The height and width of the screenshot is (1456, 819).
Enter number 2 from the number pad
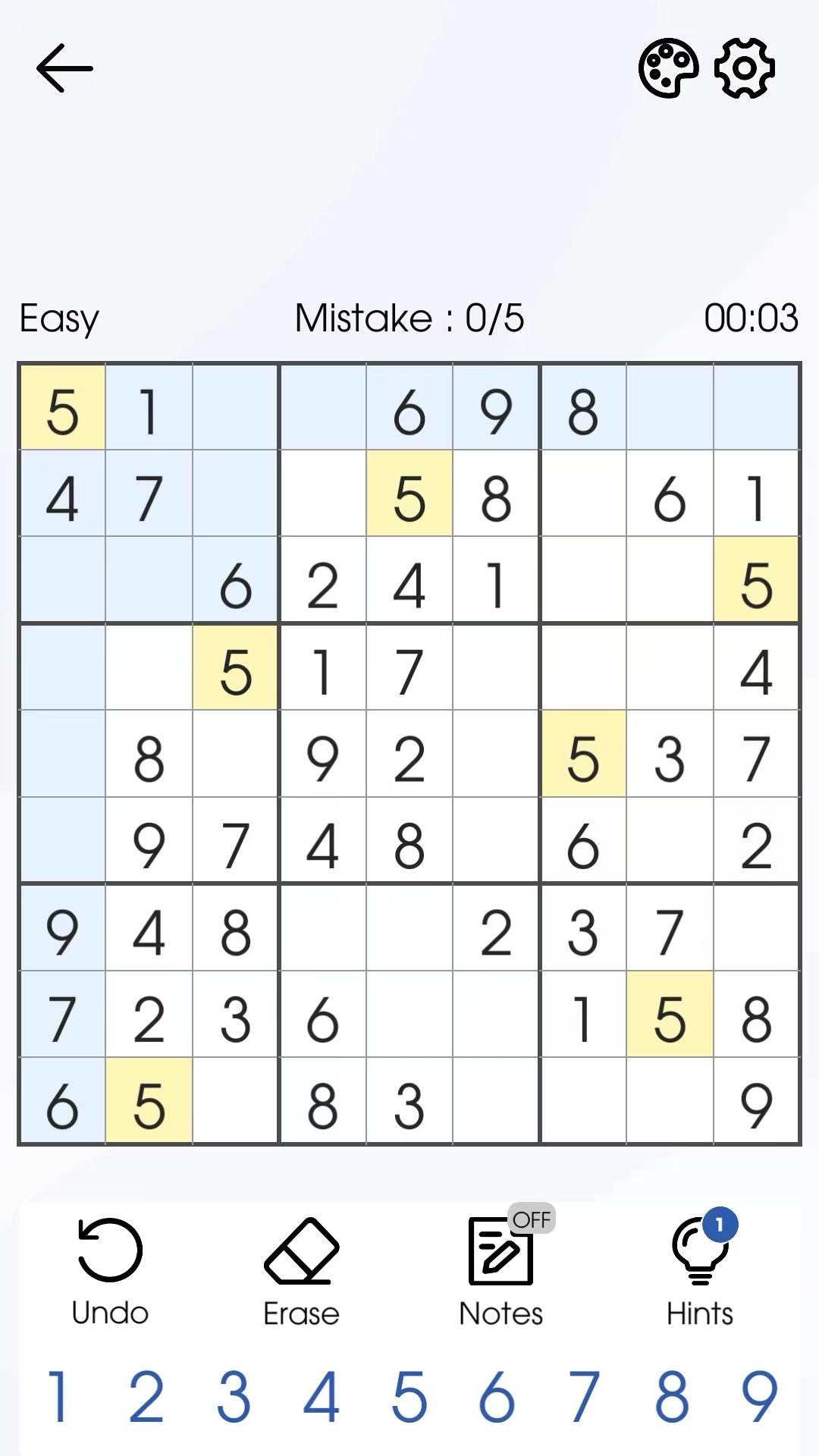coord(146,1396)
